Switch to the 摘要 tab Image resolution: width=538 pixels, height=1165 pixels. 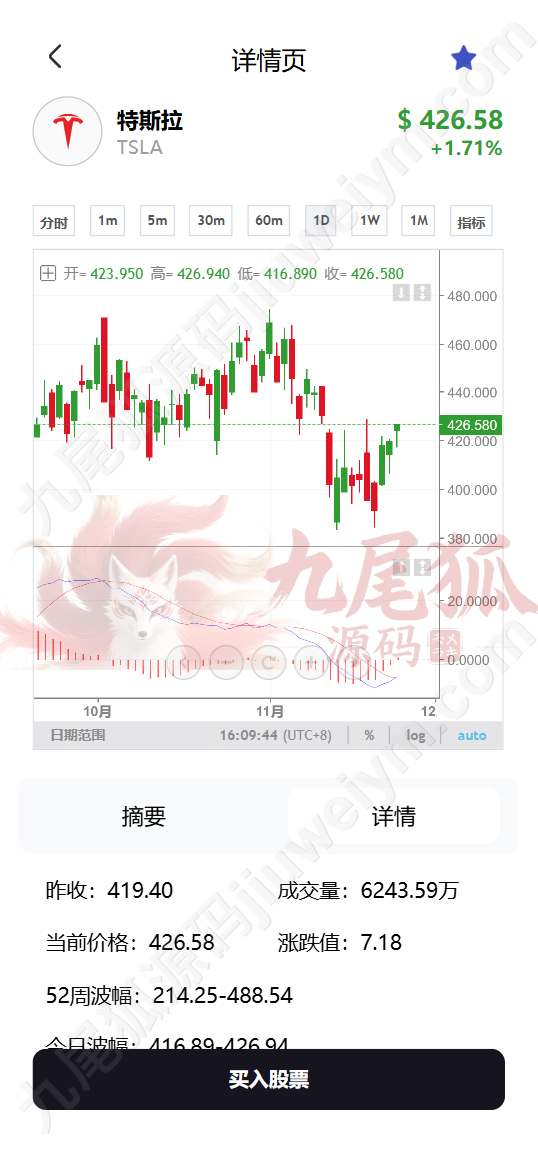[x=144, y=816]
